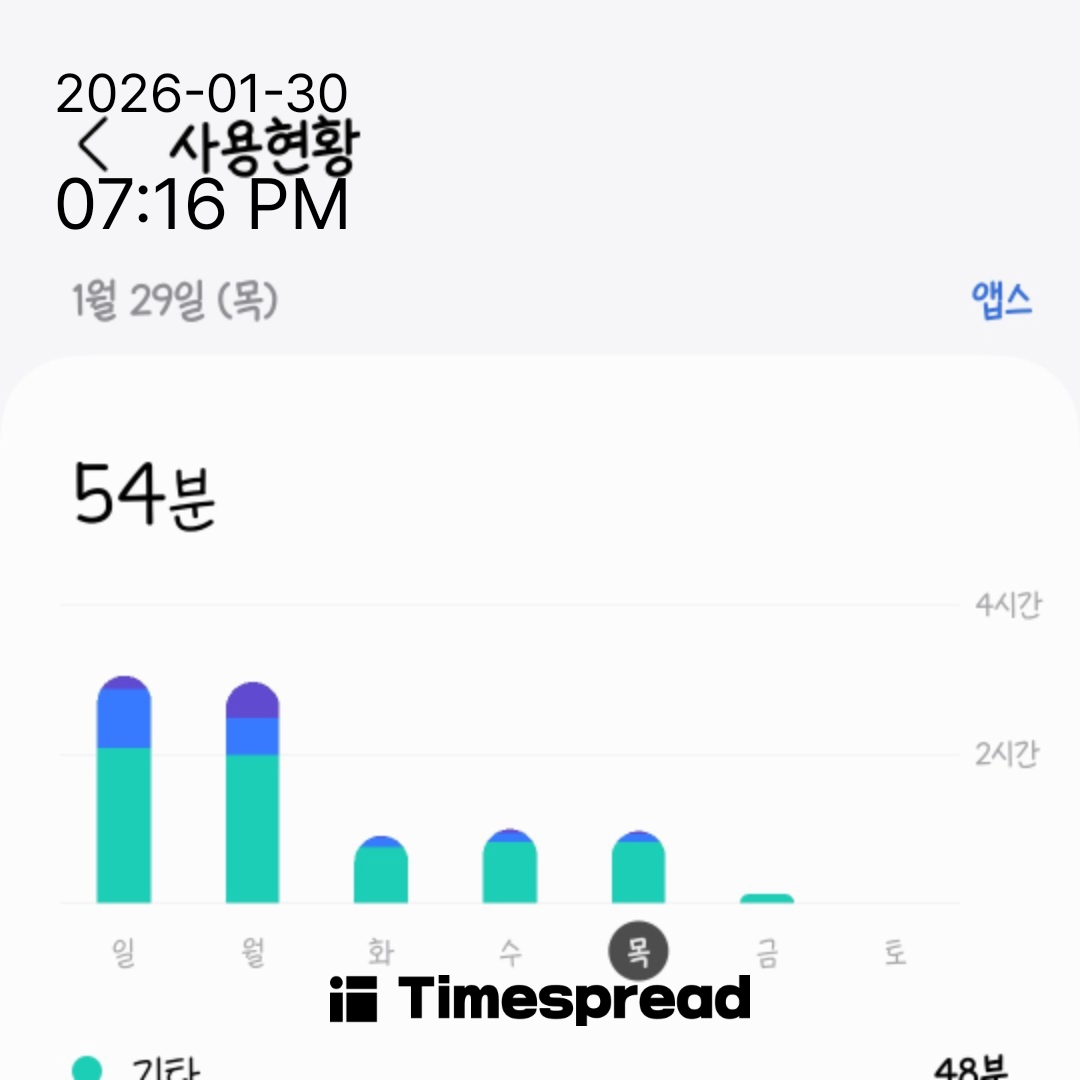Tap the highlighted 목 day bar
Viewport: 1080px width, 1080px height.
(638, 868)
